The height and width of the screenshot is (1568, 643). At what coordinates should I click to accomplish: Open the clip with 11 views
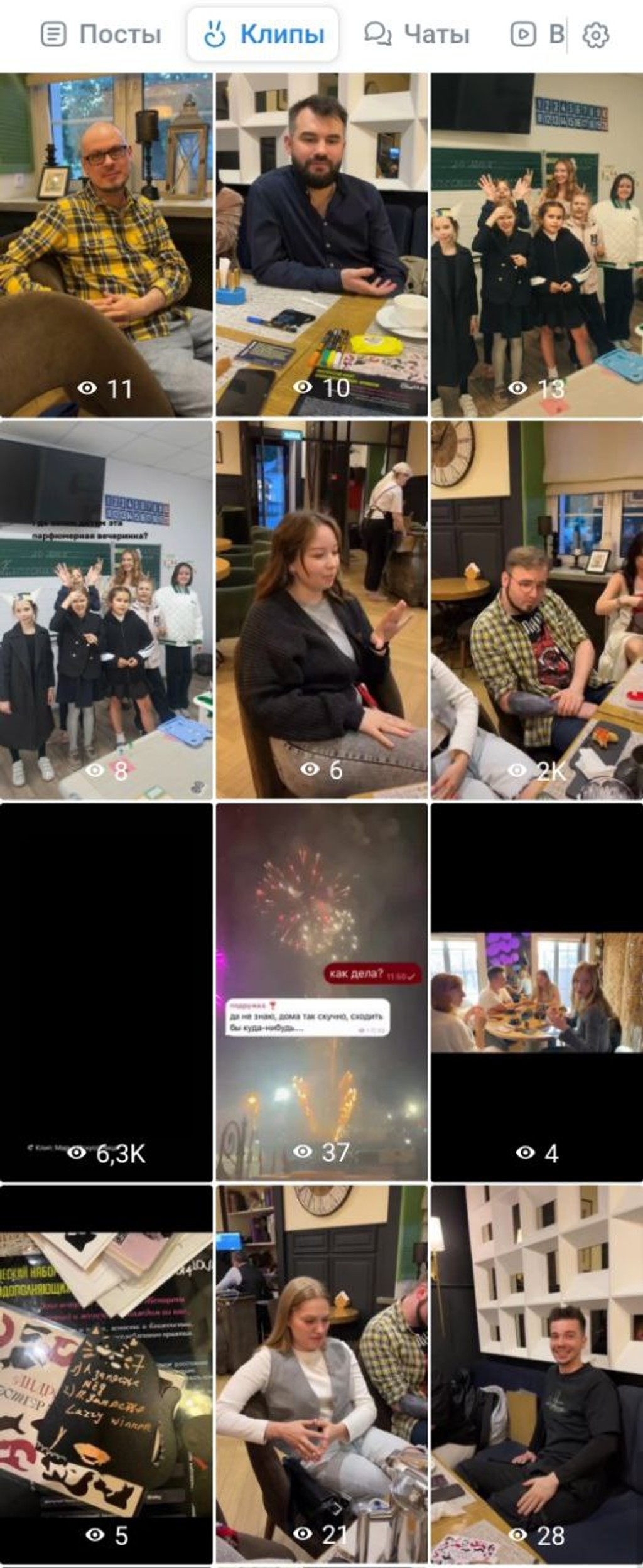click(x=105, y=245)
